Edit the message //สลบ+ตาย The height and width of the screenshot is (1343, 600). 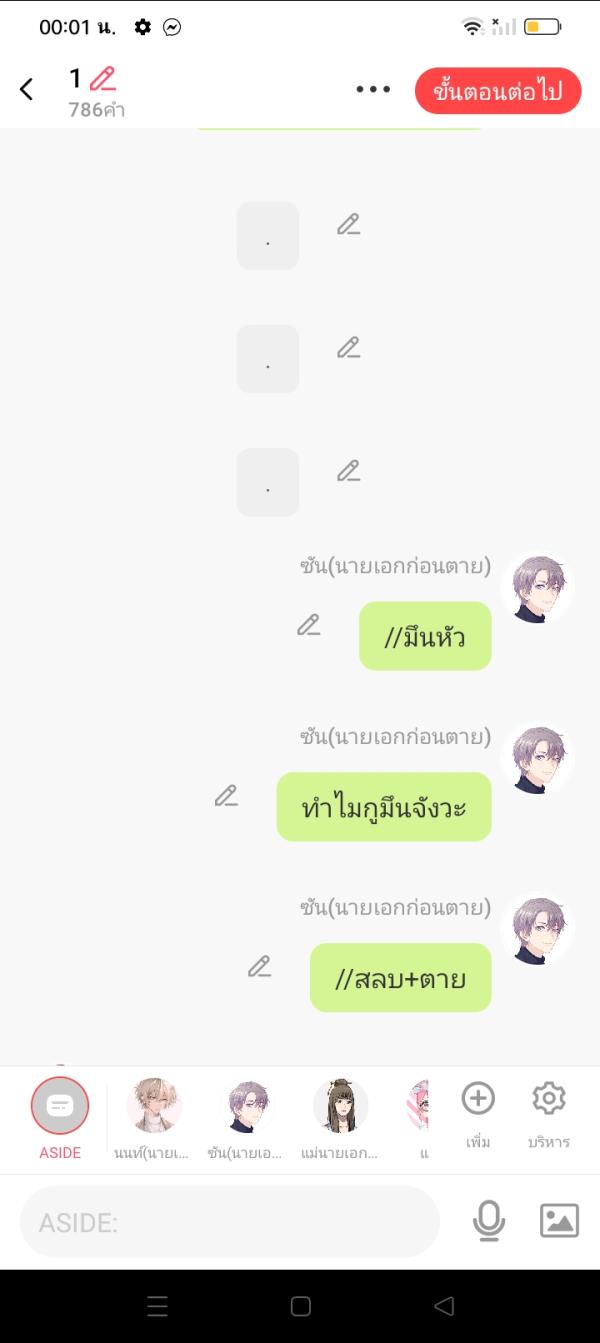[259, 967]
